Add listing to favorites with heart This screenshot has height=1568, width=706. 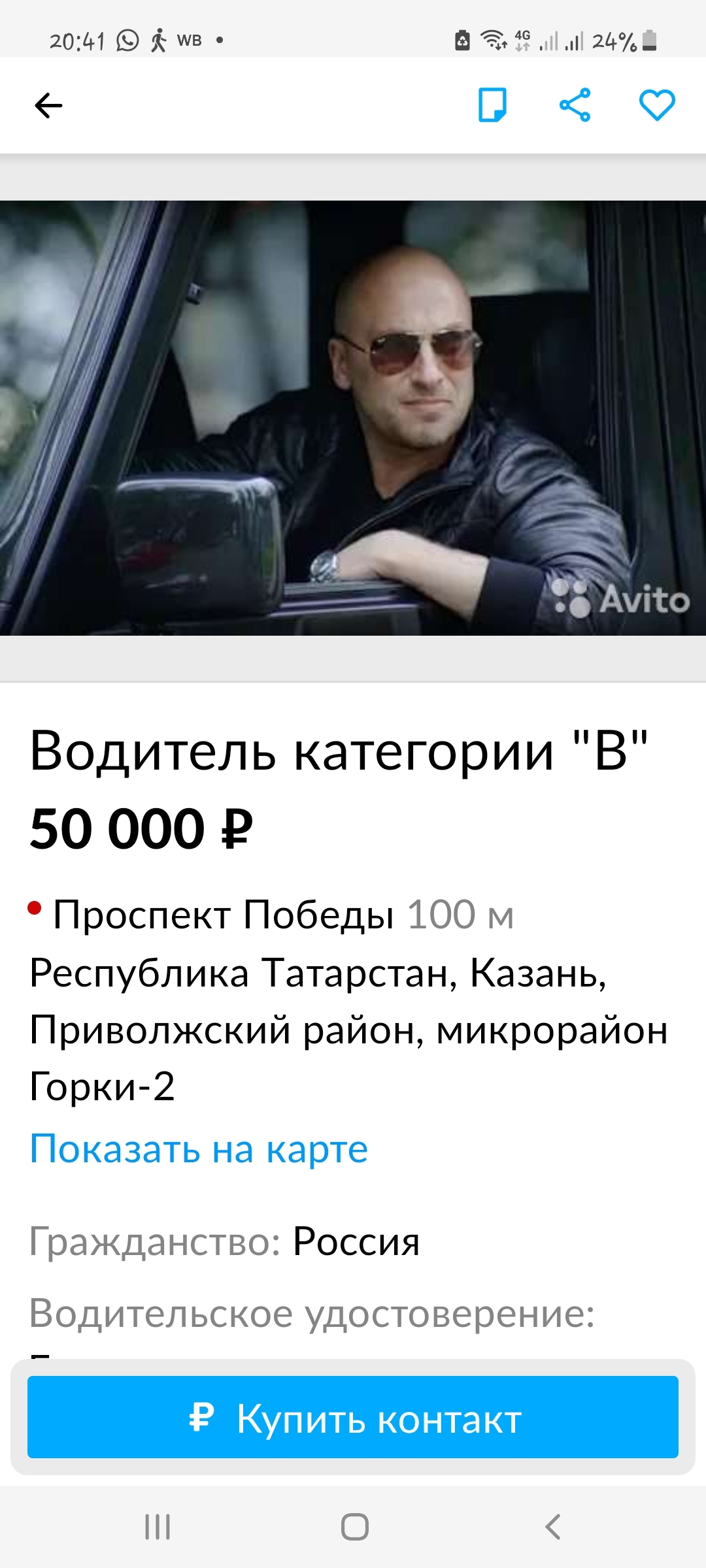coord(656,105)
